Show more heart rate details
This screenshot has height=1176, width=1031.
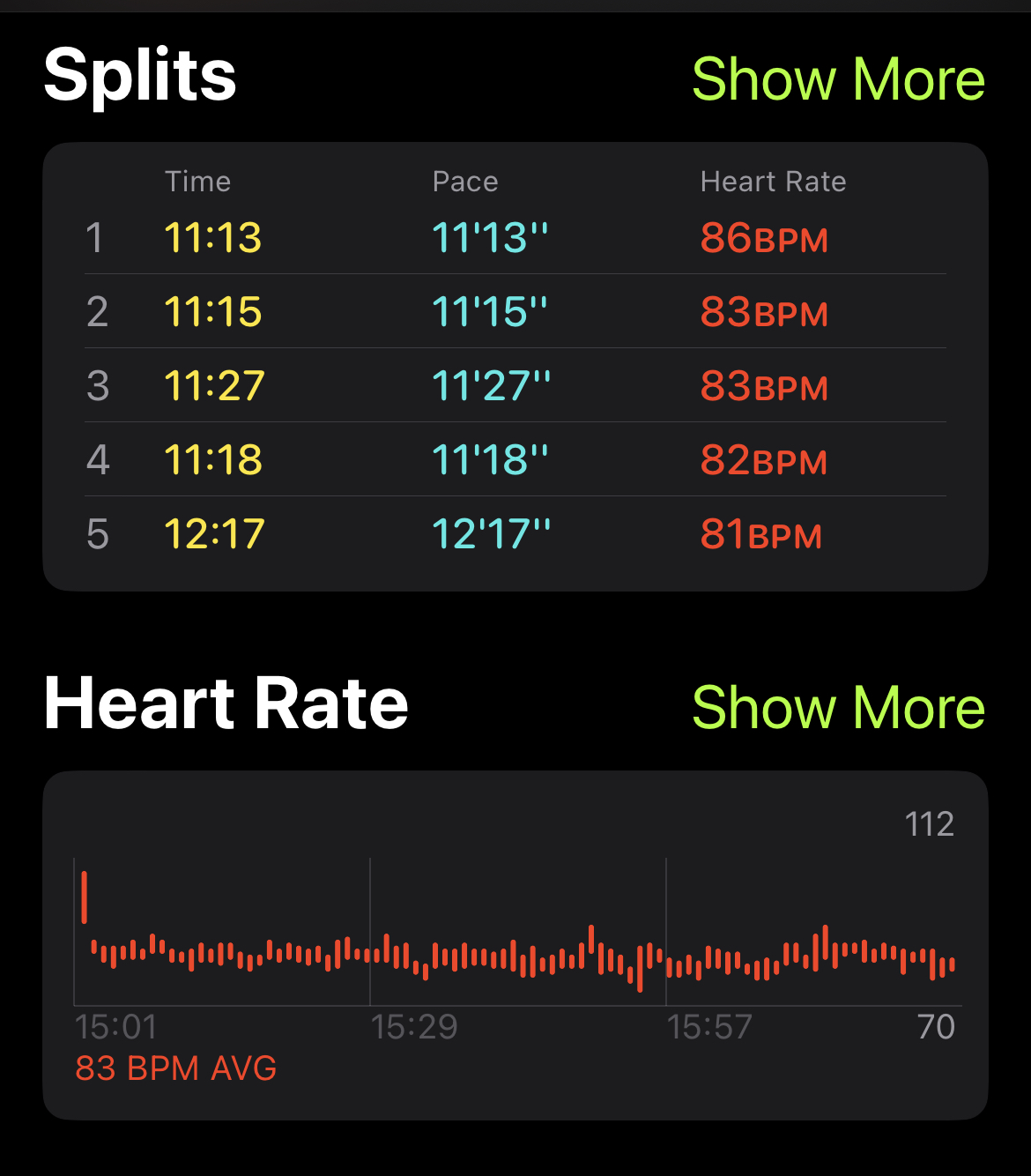pos(838,708)
